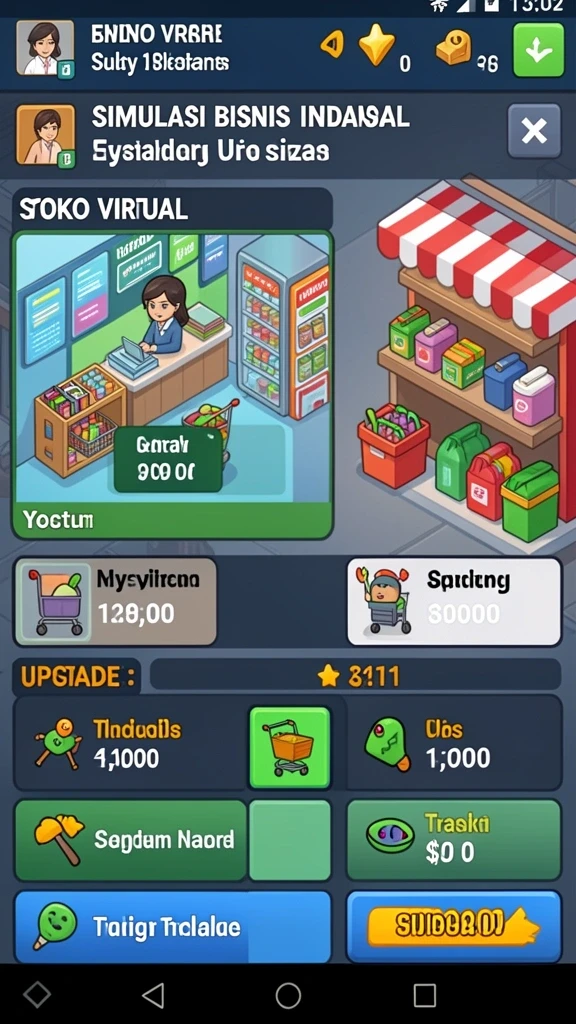Close the Simulasi Bisnis panel
The width and height of the screenshot is (576, 1024).
pyautogui.click(x=534, y=131)
